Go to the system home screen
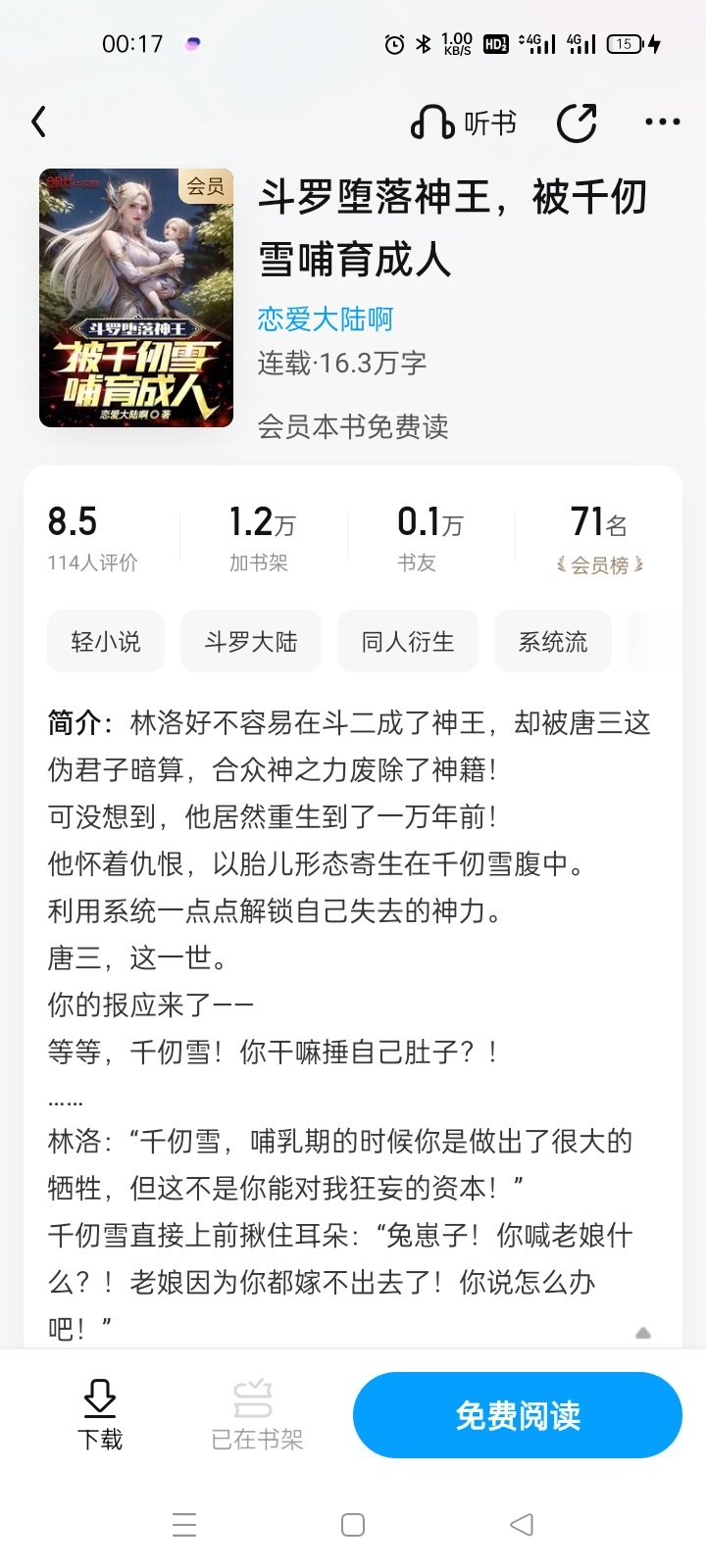Viewport: 706px width, 1568px height. [x=353, y=1525]
